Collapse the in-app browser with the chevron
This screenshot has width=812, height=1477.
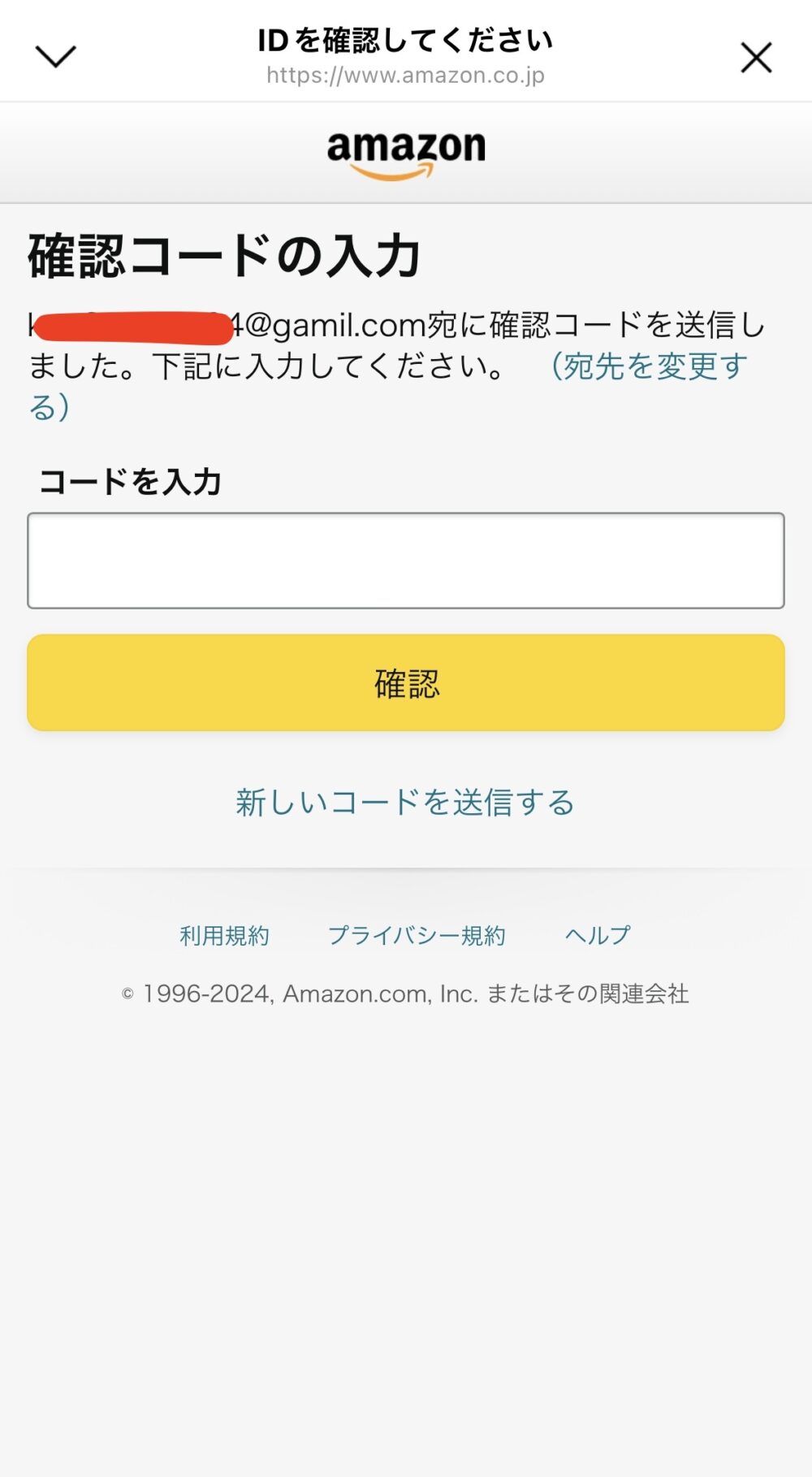(x=56, y=57)
